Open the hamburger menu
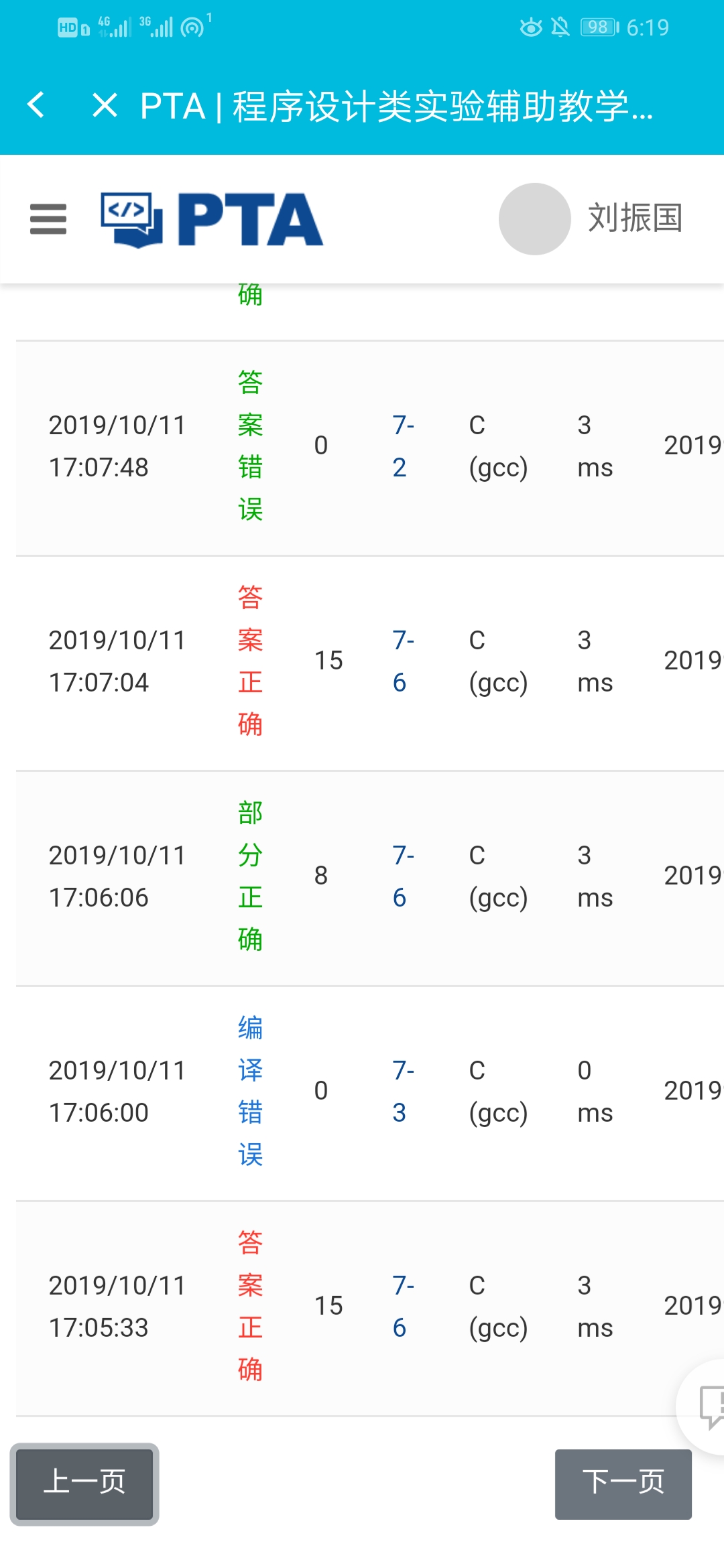This screenshot has width=724, height=1568. pos(48,219)
